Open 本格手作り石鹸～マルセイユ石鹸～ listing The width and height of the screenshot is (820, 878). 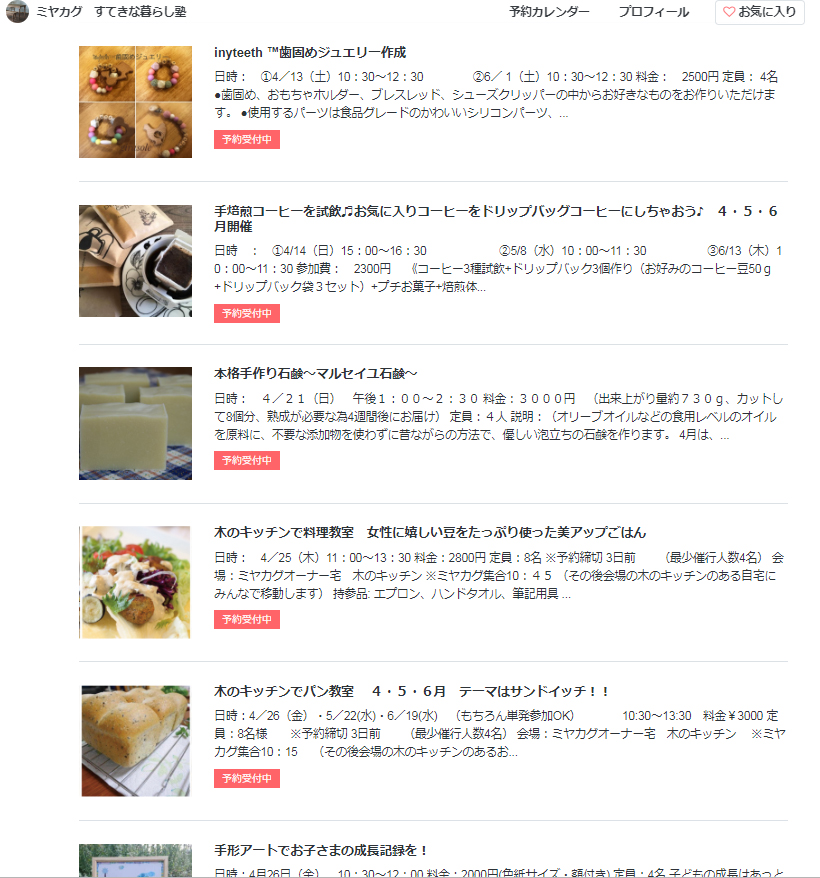315,373
